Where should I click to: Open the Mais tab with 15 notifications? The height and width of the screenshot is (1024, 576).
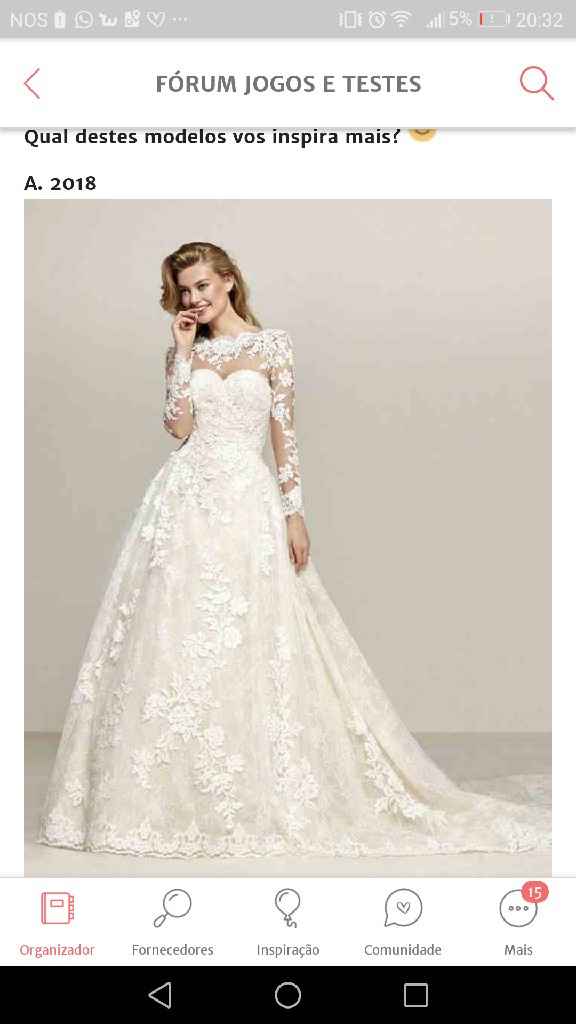pos(519,923)
